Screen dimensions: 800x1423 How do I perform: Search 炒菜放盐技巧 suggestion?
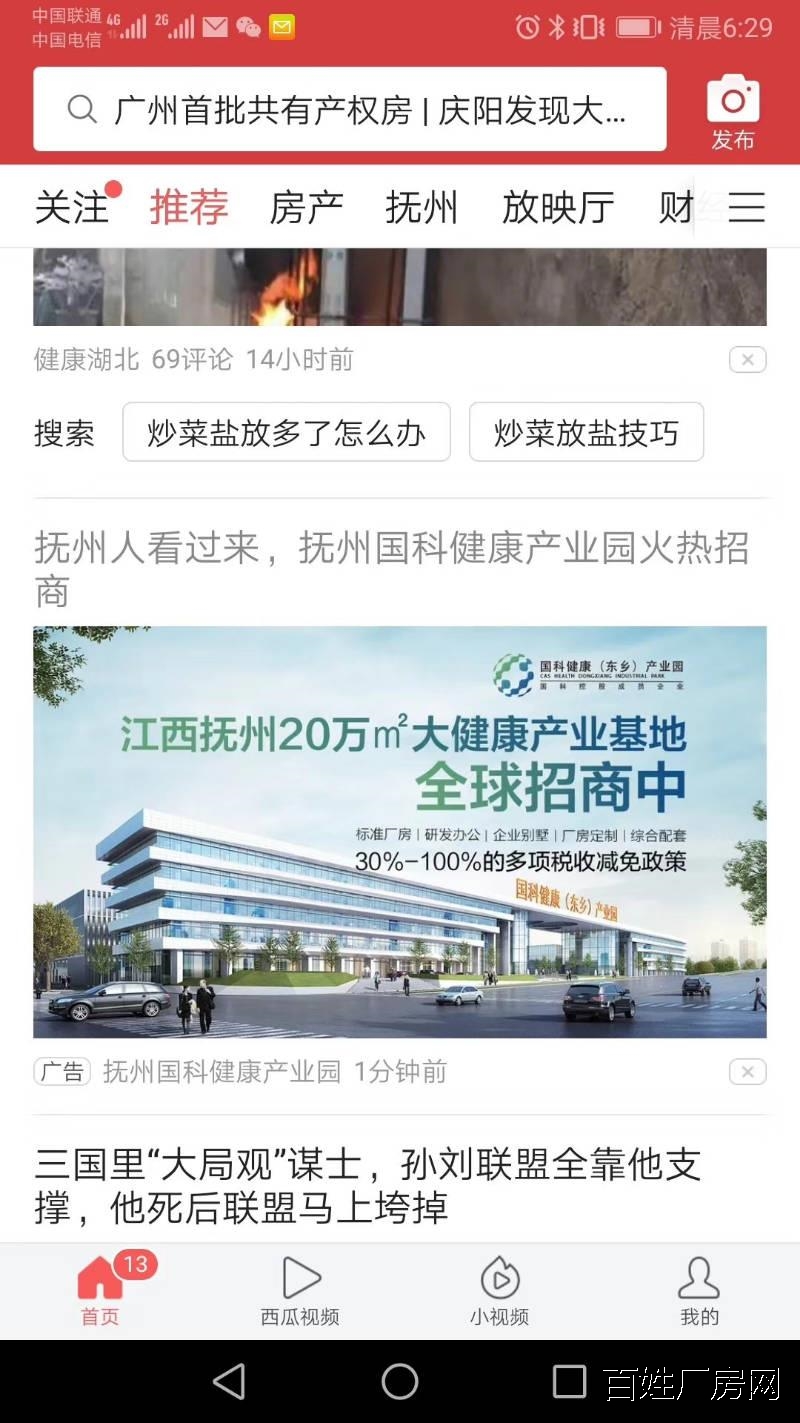click(586, 432)
